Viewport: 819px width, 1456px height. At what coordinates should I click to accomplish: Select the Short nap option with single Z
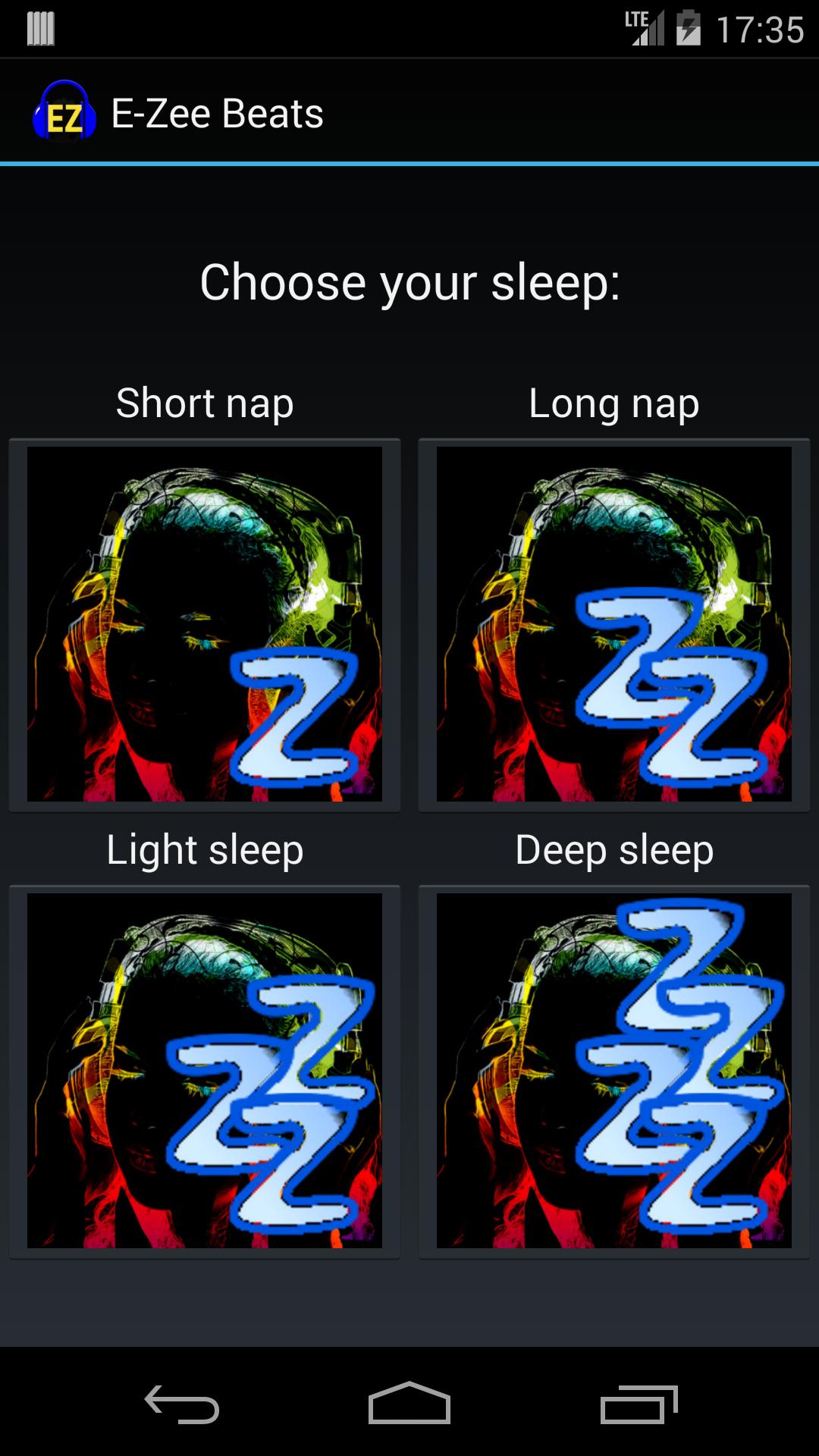coord(203,624)
